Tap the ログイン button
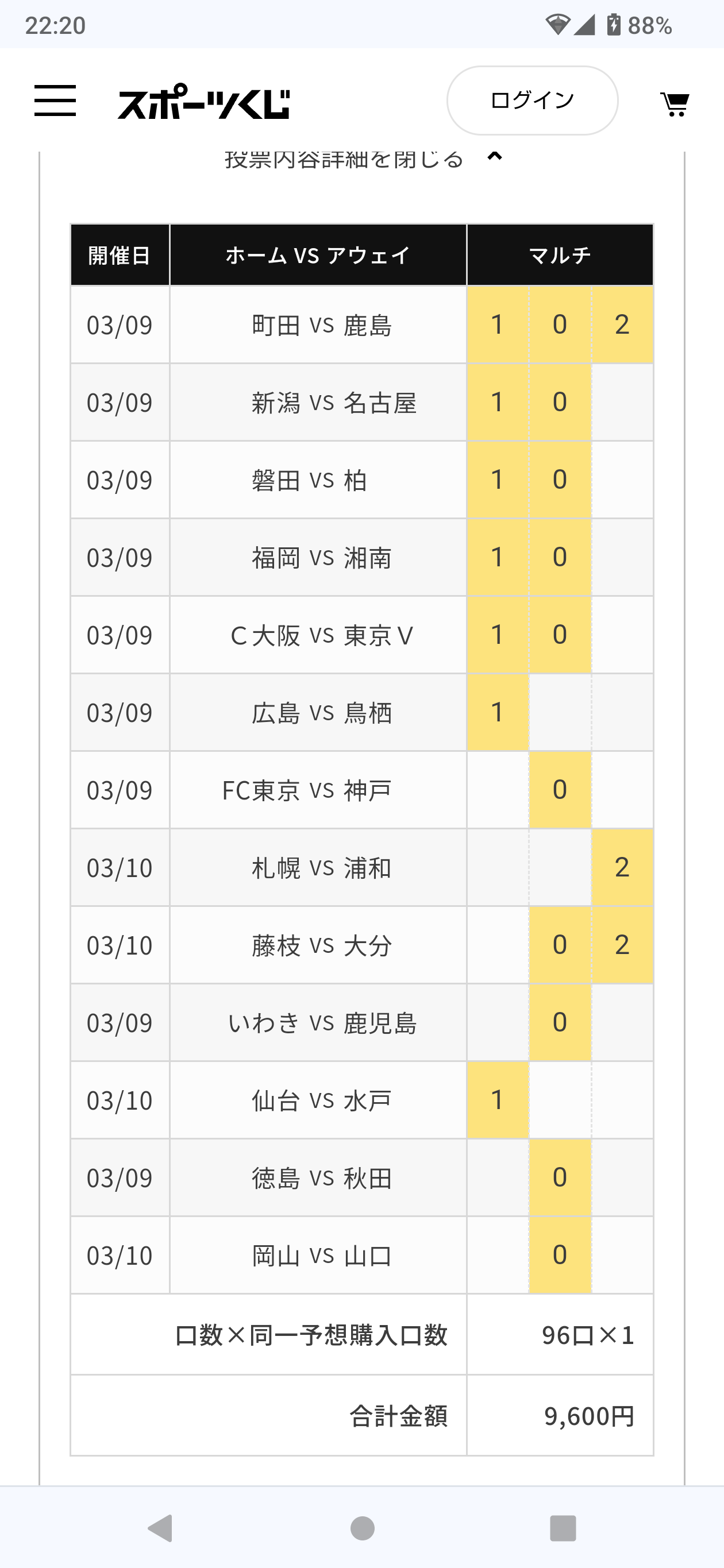Image resolution: width=724 pixels, height=1568 pixels. (x=532, y=101)
